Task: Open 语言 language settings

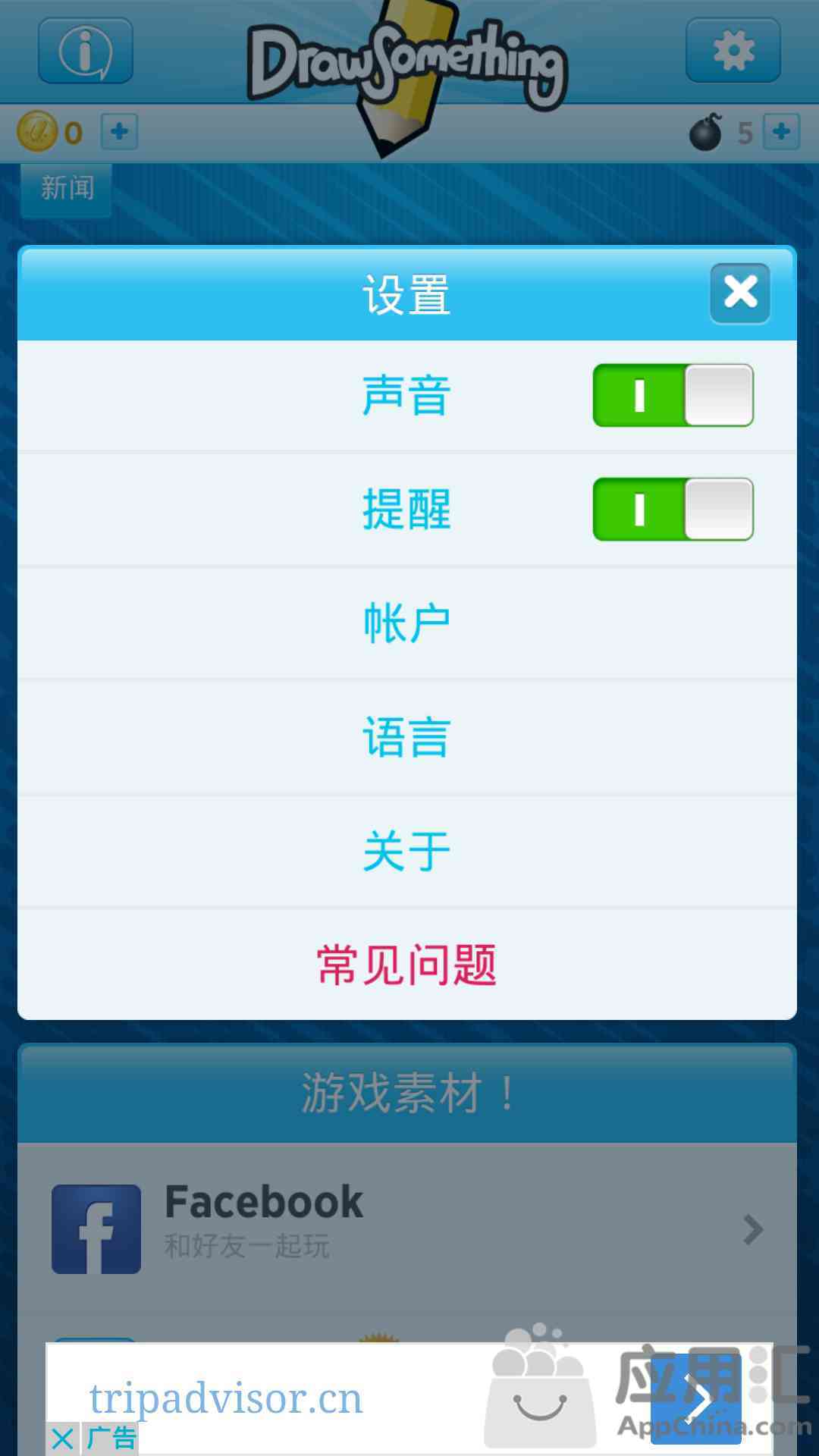Action: 407,737
